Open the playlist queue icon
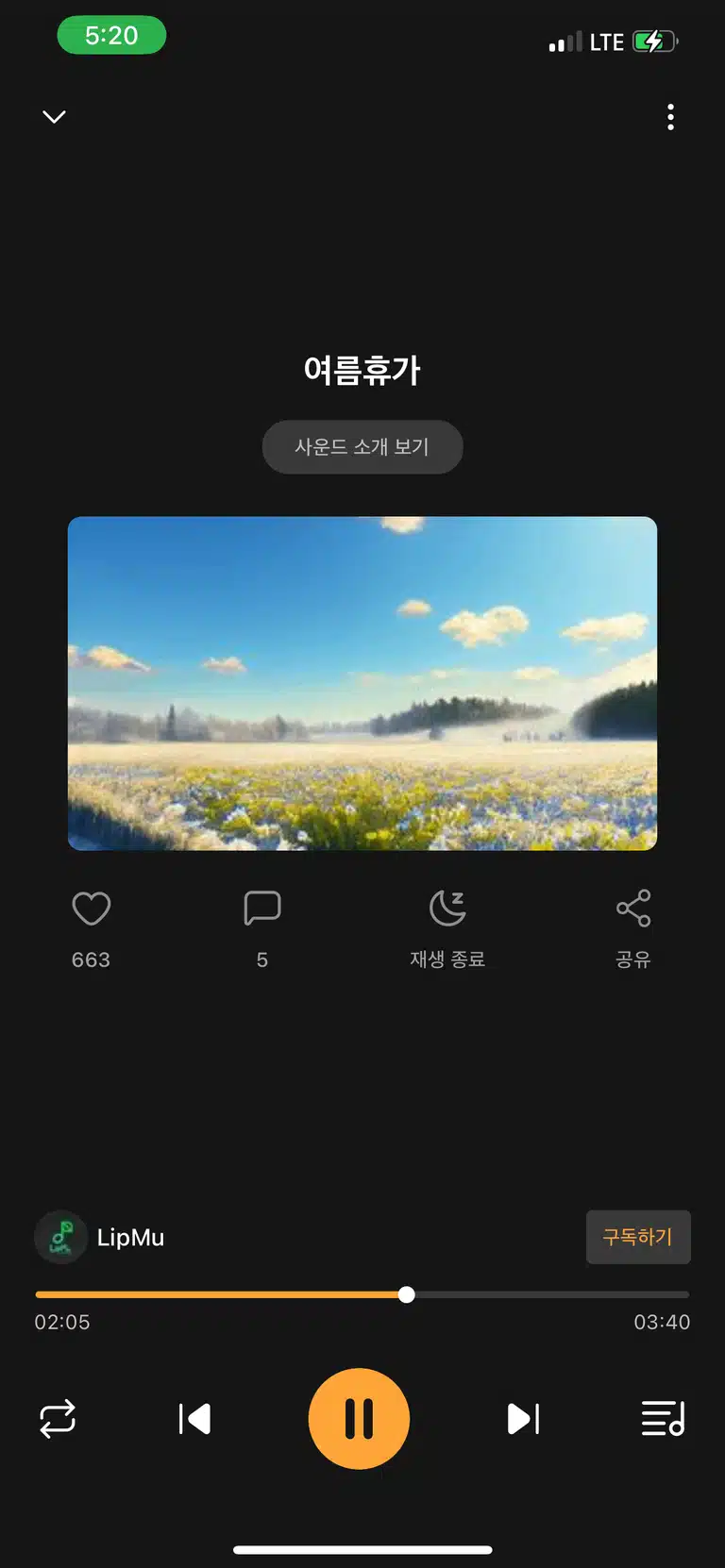This screenshot has width=725, height=1568. point(663,1419)
